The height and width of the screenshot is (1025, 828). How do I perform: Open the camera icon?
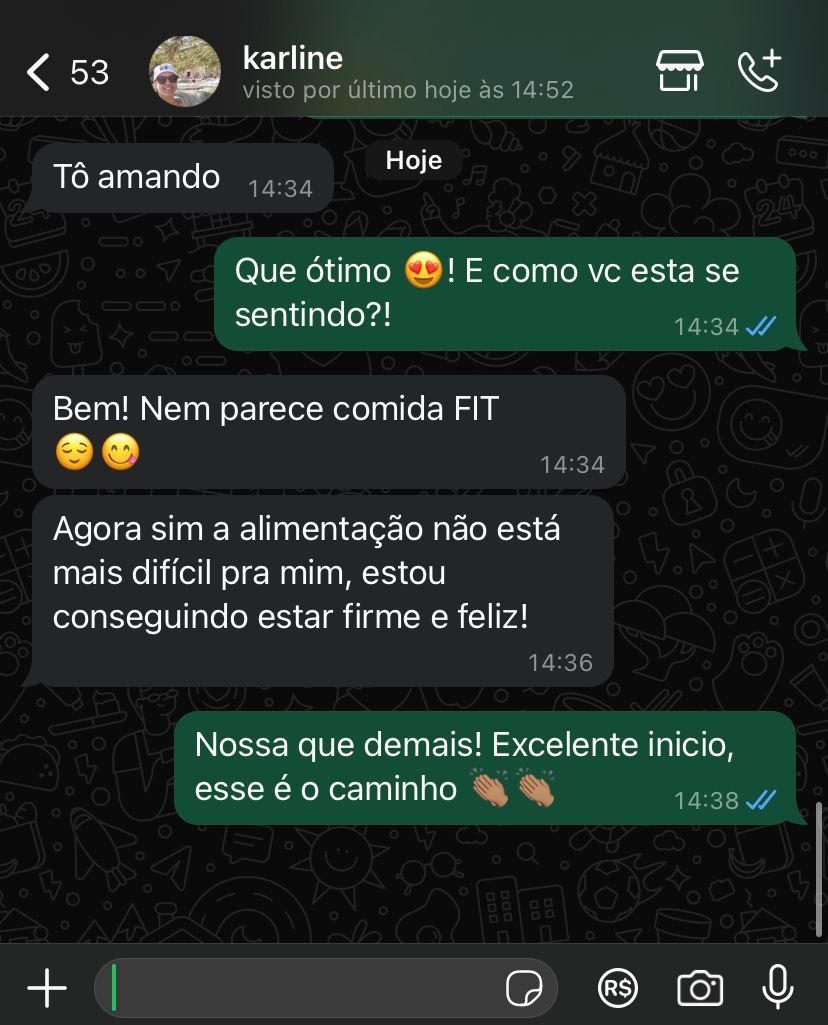click(701, 987)
